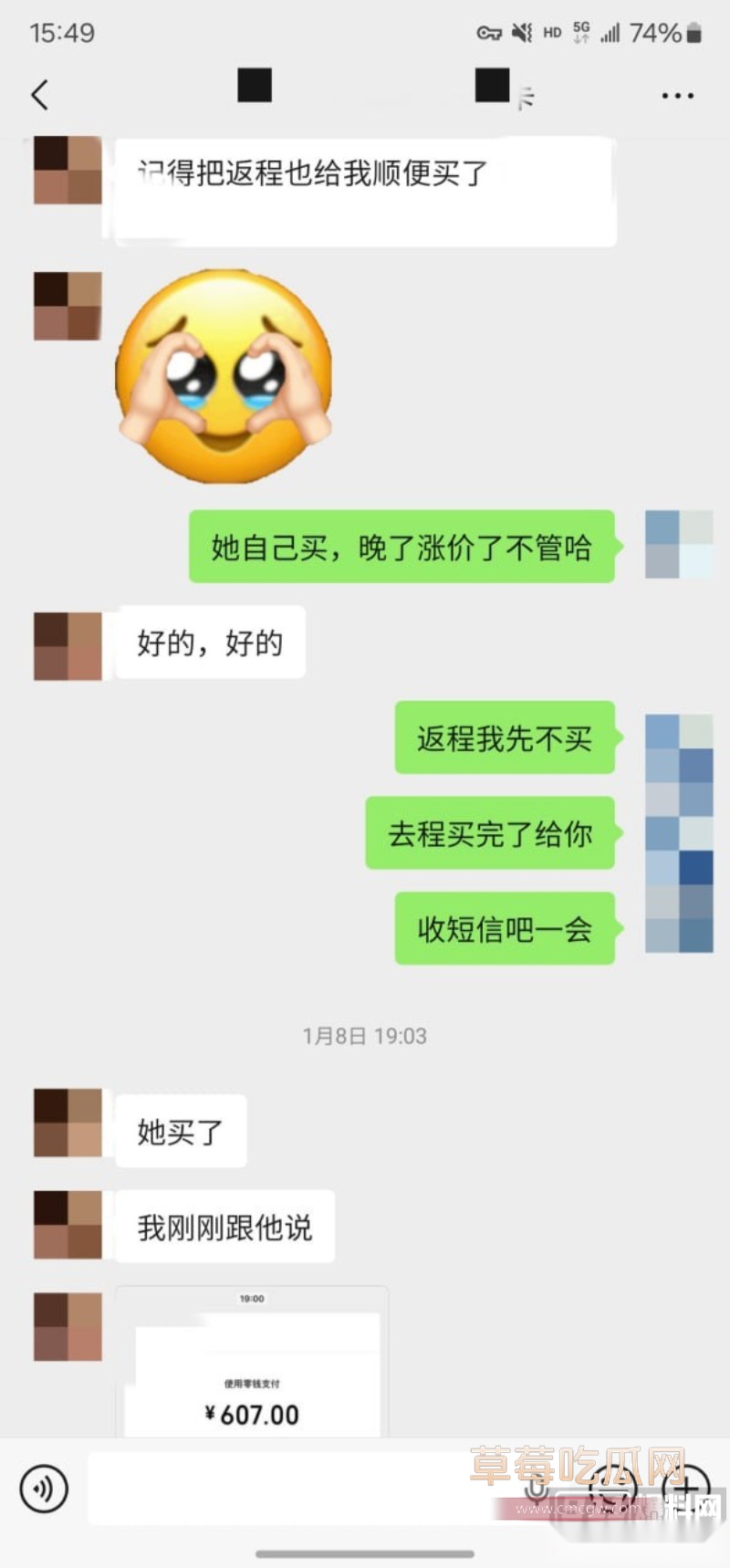Open chat settings via three-dot menu
Image resolution: width=730 pixels, height=1568 pixels.
coord(678,95)
